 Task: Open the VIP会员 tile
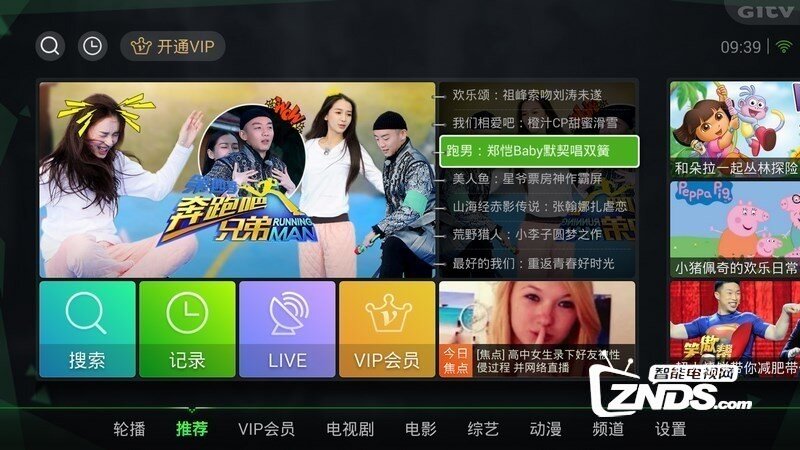click(387, 329)
